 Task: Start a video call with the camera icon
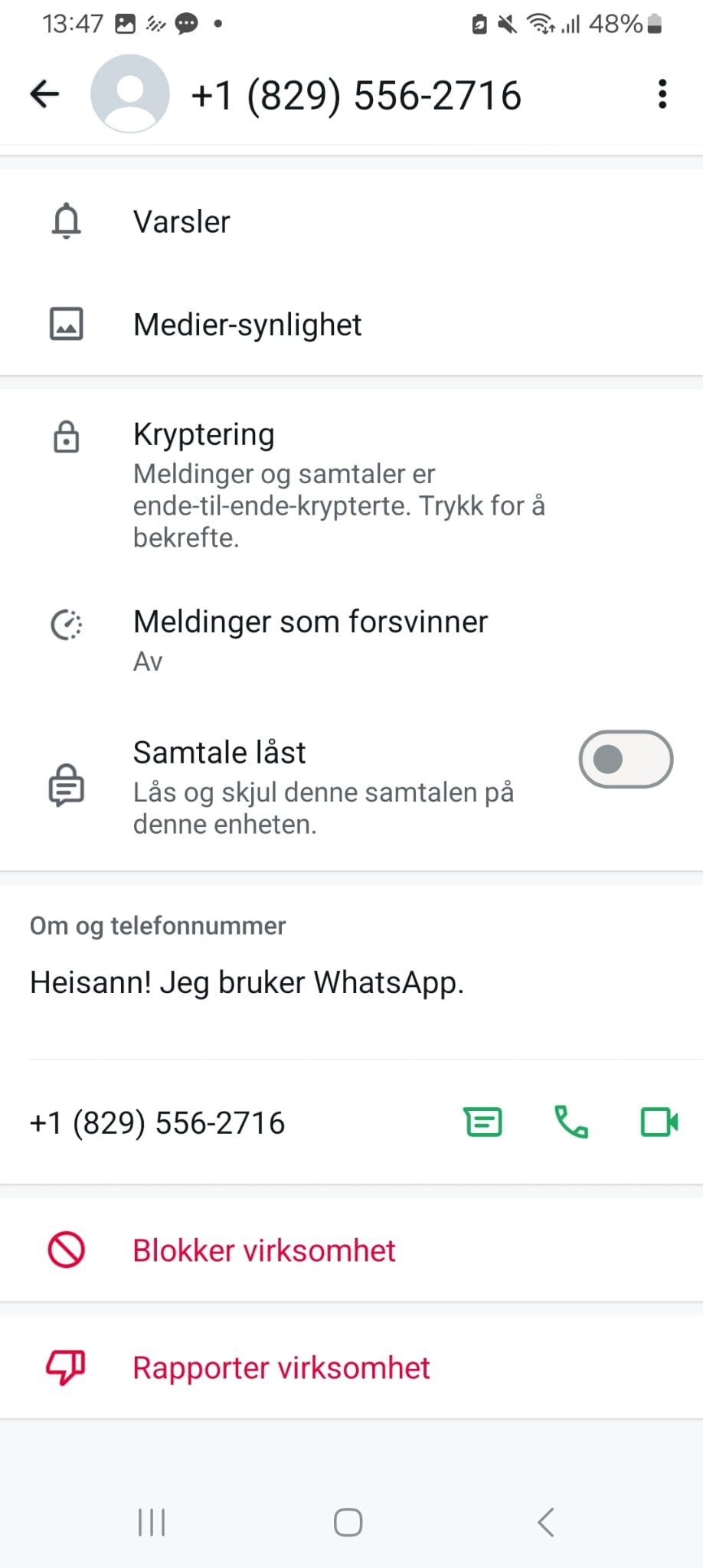coord(659,1122)
